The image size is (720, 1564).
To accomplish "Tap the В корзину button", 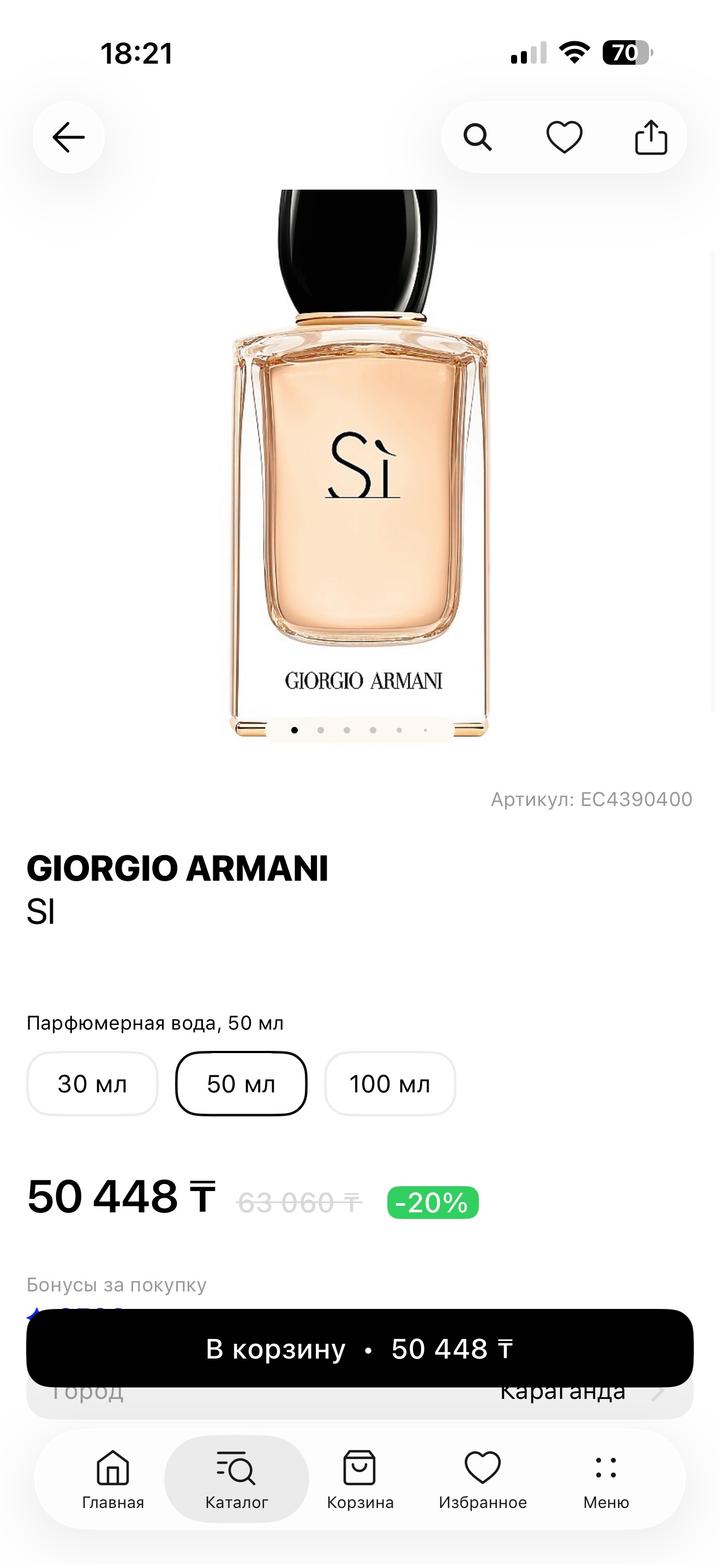I will coord(359,1348).
